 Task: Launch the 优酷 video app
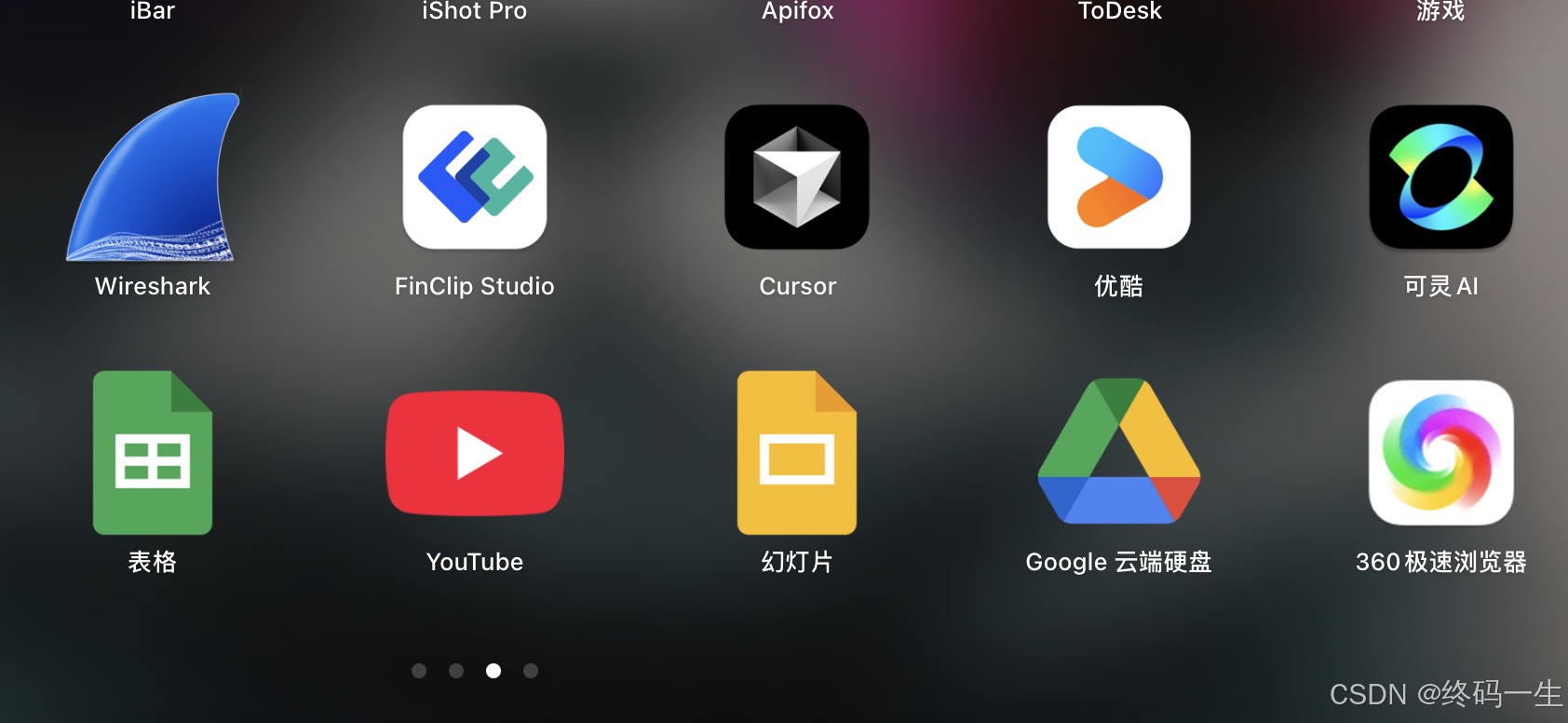[x=1119, y=177]
